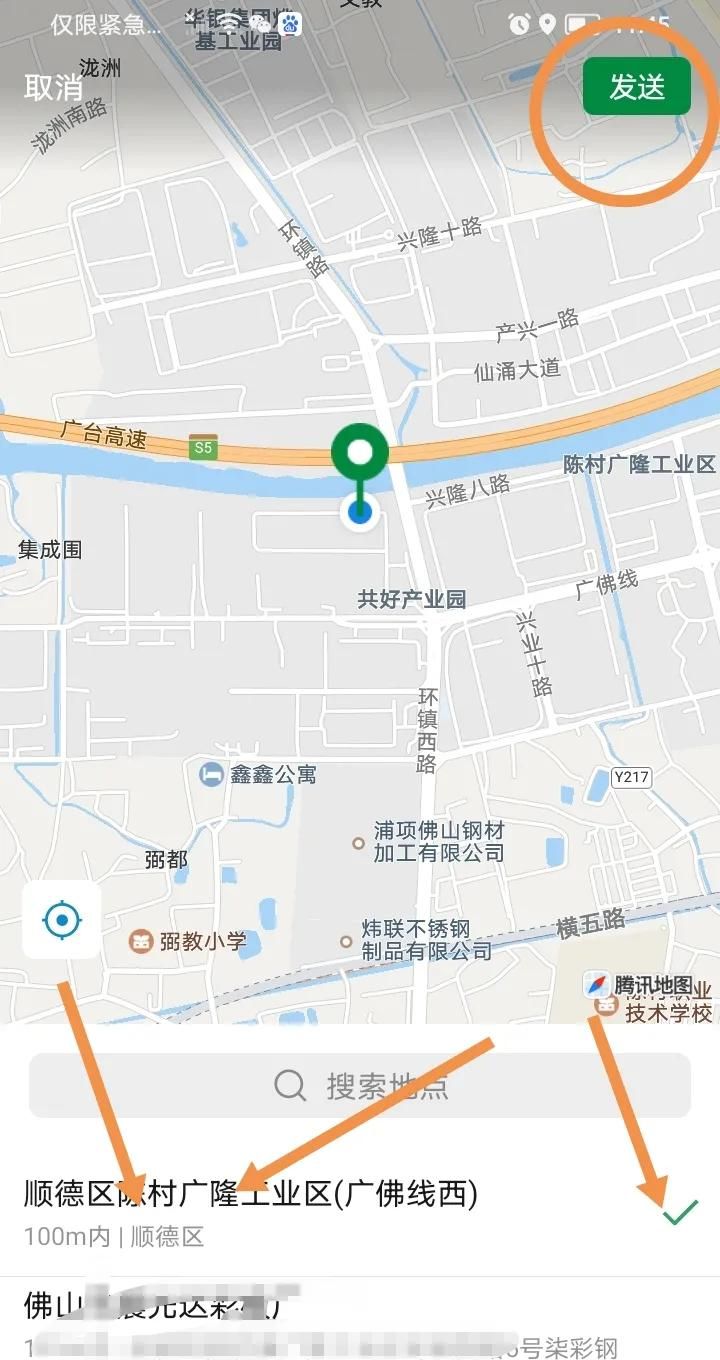
Task: Tap the current-location compass icon
Action: [61, 922]
